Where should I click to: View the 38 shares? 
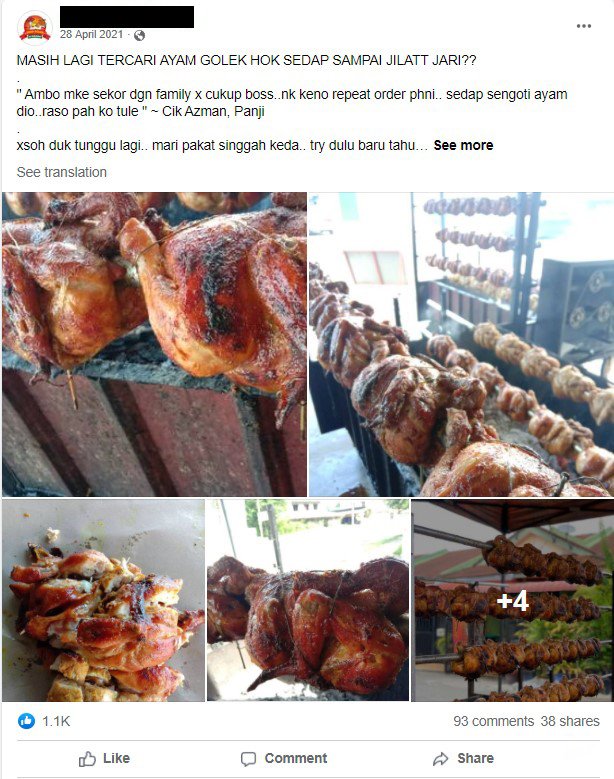click(x=570, y=720)
